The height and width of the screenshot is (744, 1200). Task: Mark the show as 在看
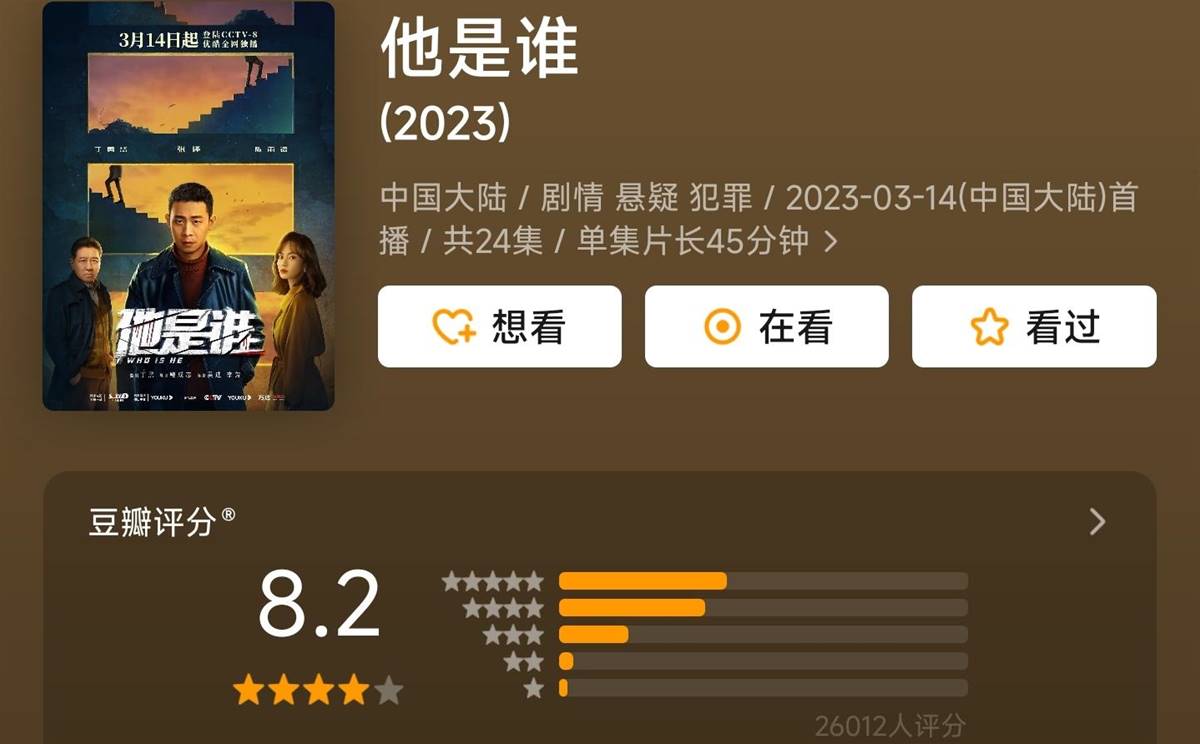click(x=766, y=327)
